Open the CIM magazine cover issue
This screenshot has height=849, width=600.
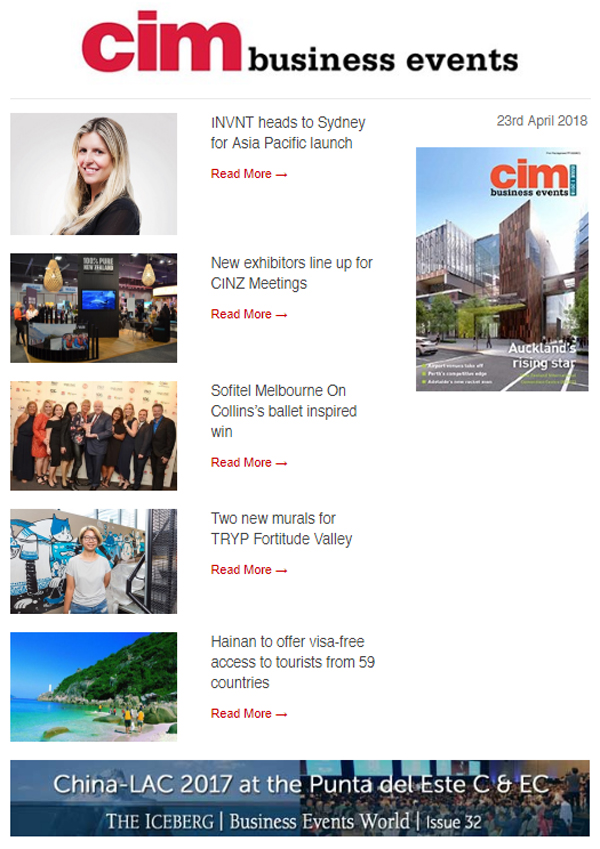coord(501,269)
